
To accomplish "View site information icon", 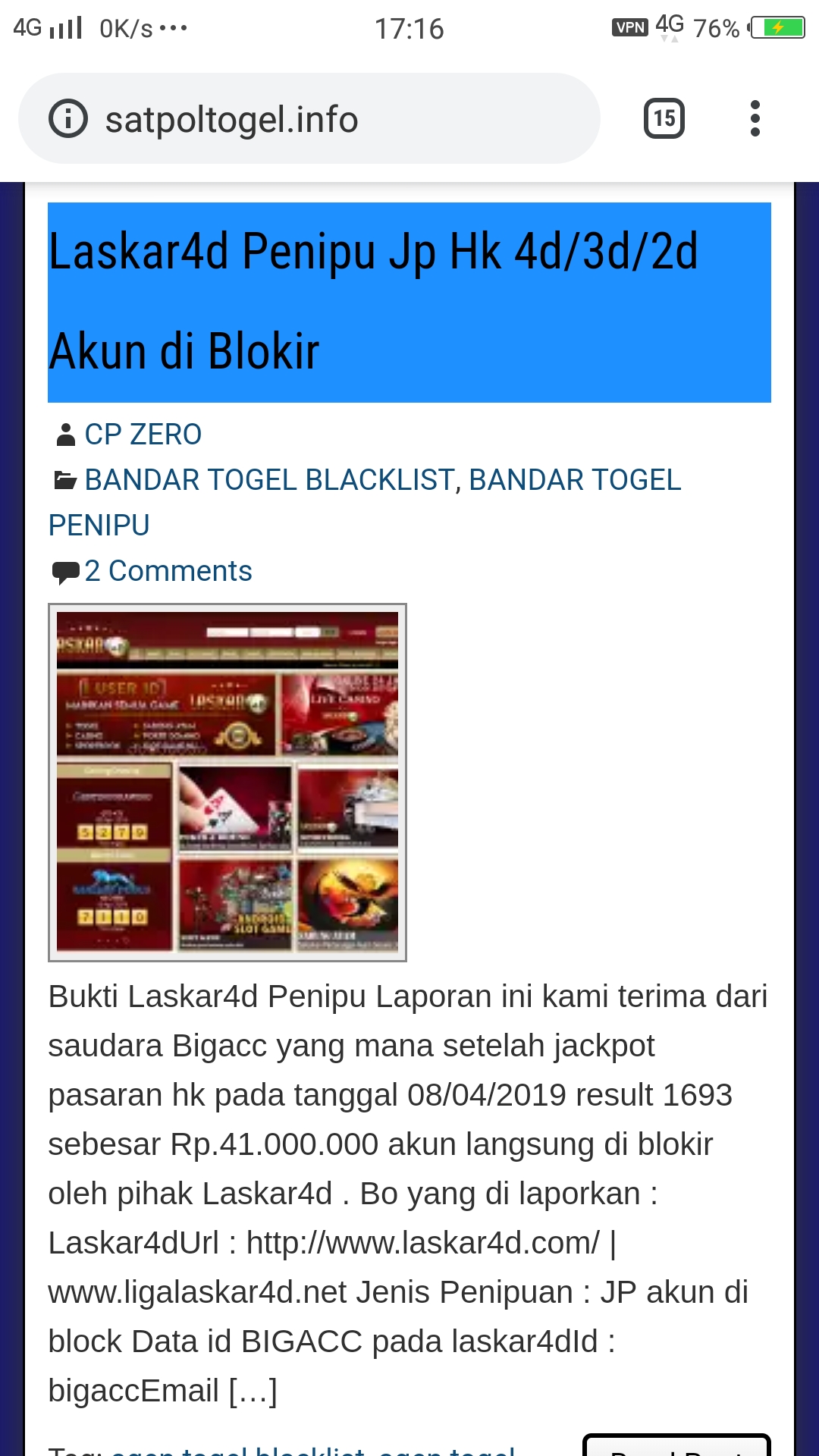I will click(68, 119).
